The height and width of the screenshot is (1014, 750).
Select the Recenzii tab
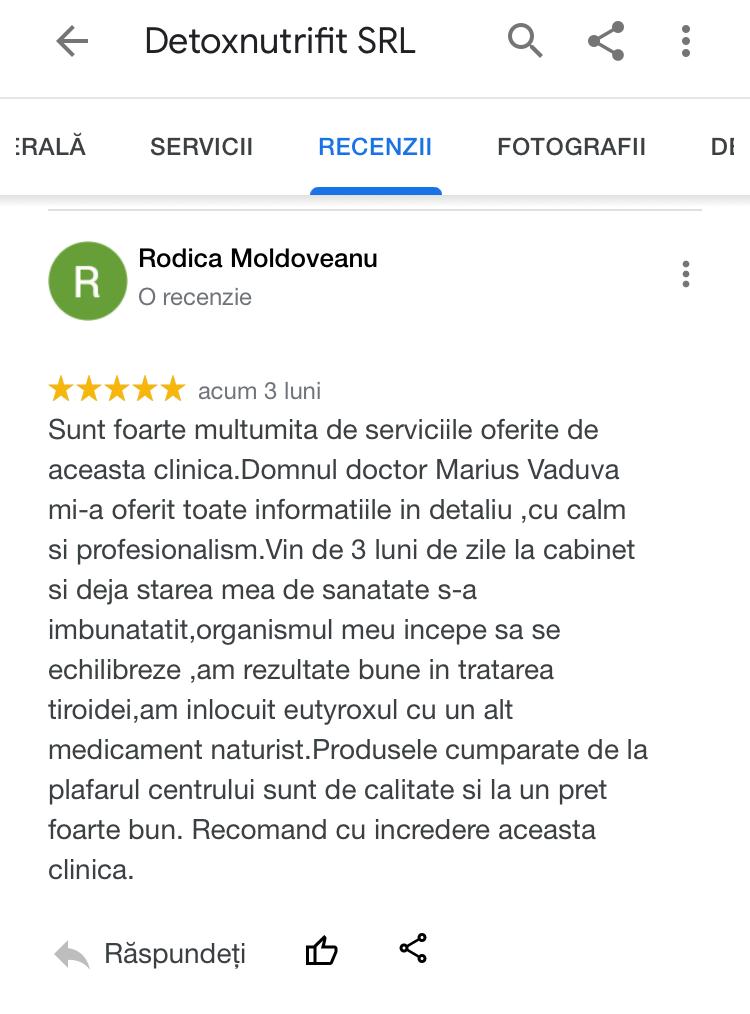point(375,147)
